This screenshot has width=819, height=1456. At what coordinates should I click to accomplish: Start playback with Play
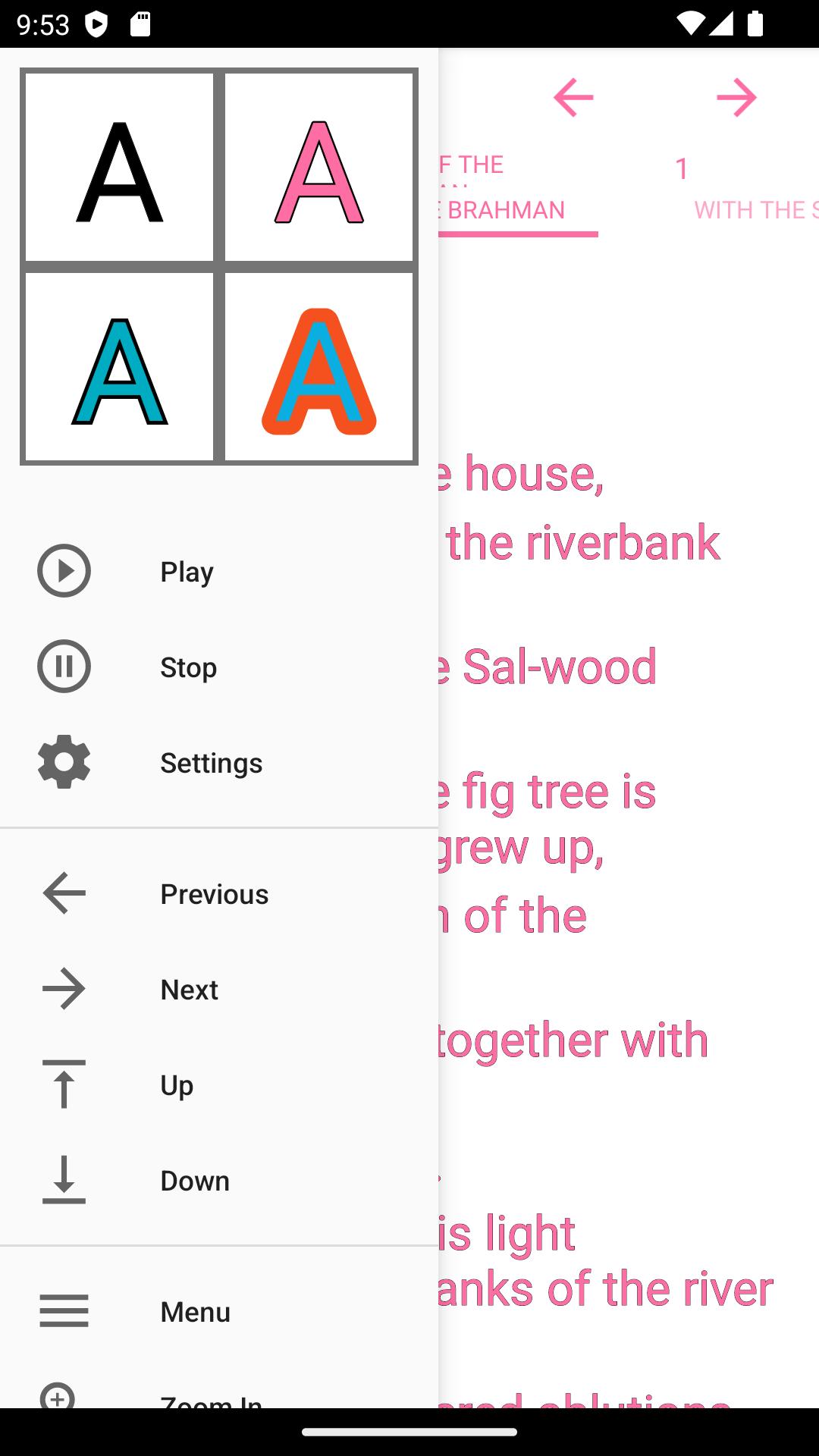[219, 571]
